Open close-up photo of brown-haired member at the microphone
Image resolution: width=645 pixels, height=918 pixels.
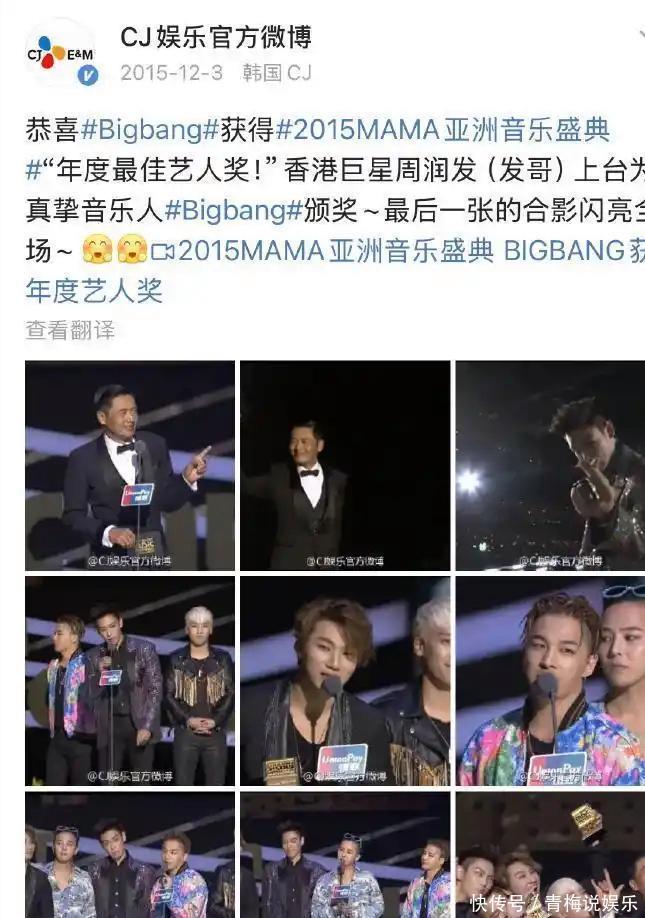(345, 680)
